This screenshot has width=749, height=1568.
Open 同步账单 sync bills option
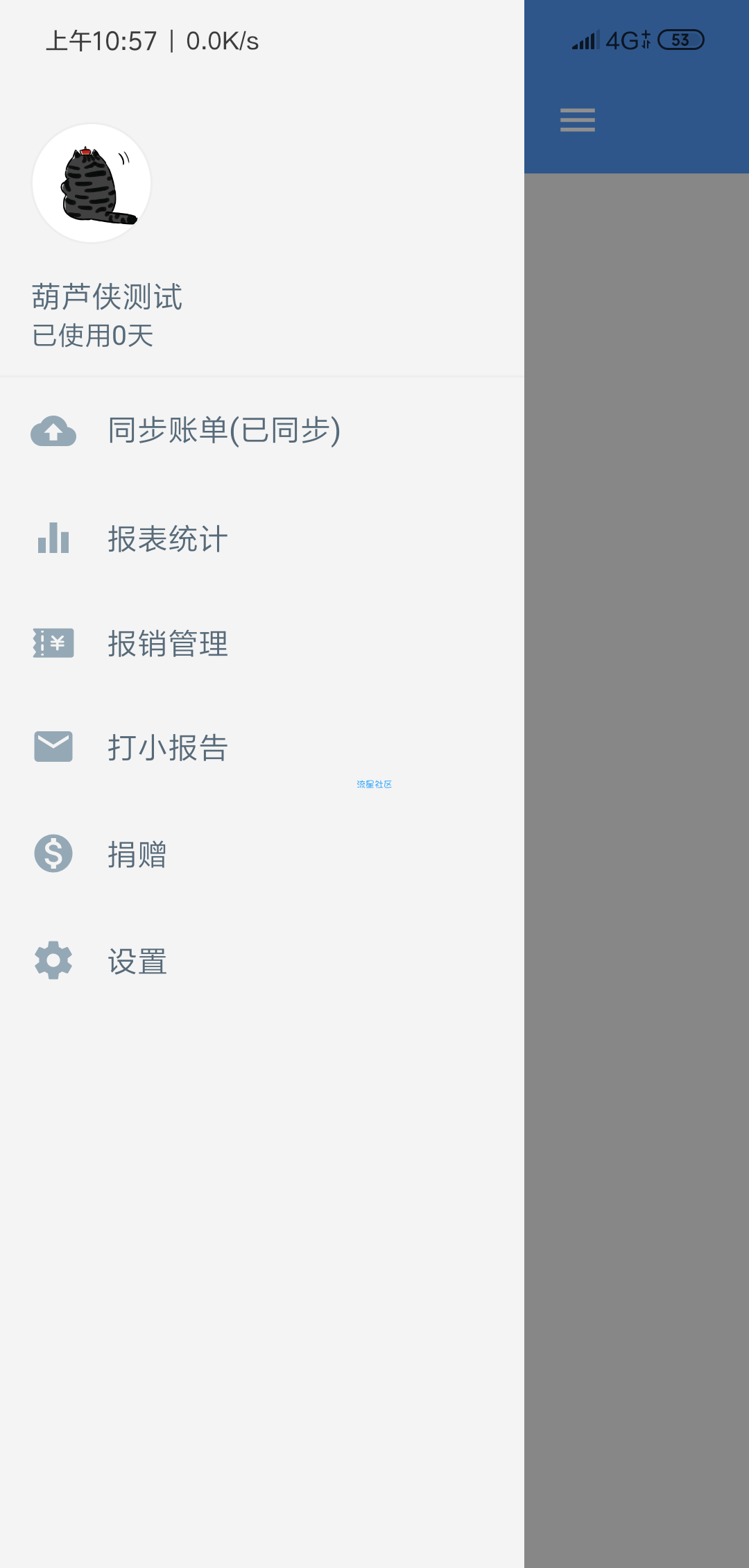click(x=223, y=431)
